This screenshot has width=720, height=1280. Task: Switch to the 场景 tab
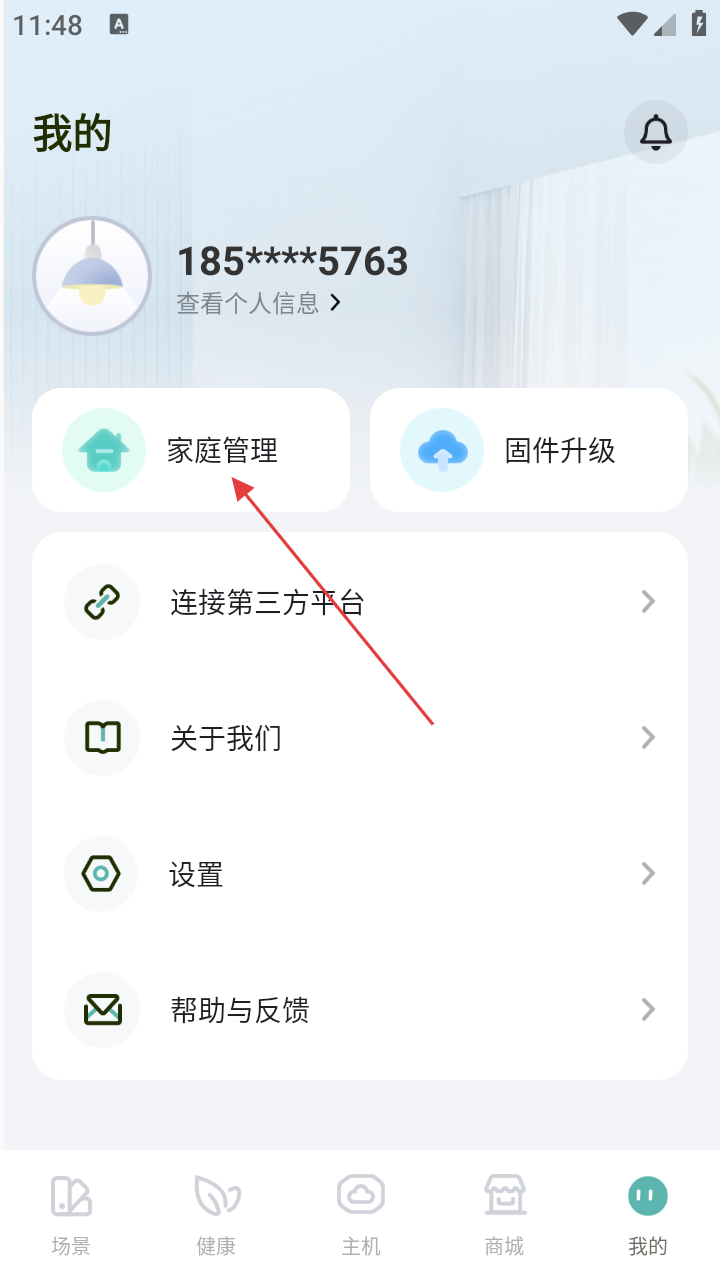point(71,1215)
